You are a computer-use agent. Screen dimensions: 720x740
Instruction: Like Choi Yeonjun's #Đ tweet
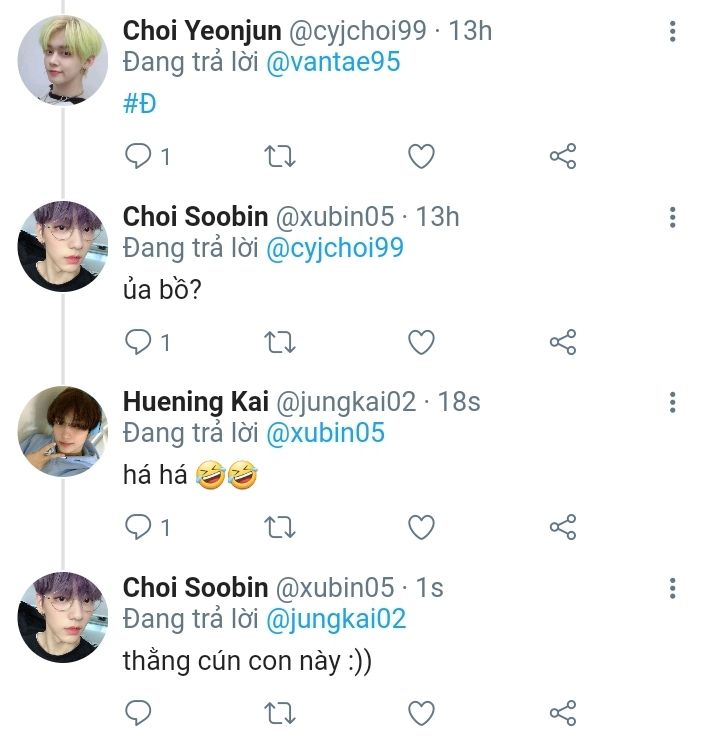(422, 156)
